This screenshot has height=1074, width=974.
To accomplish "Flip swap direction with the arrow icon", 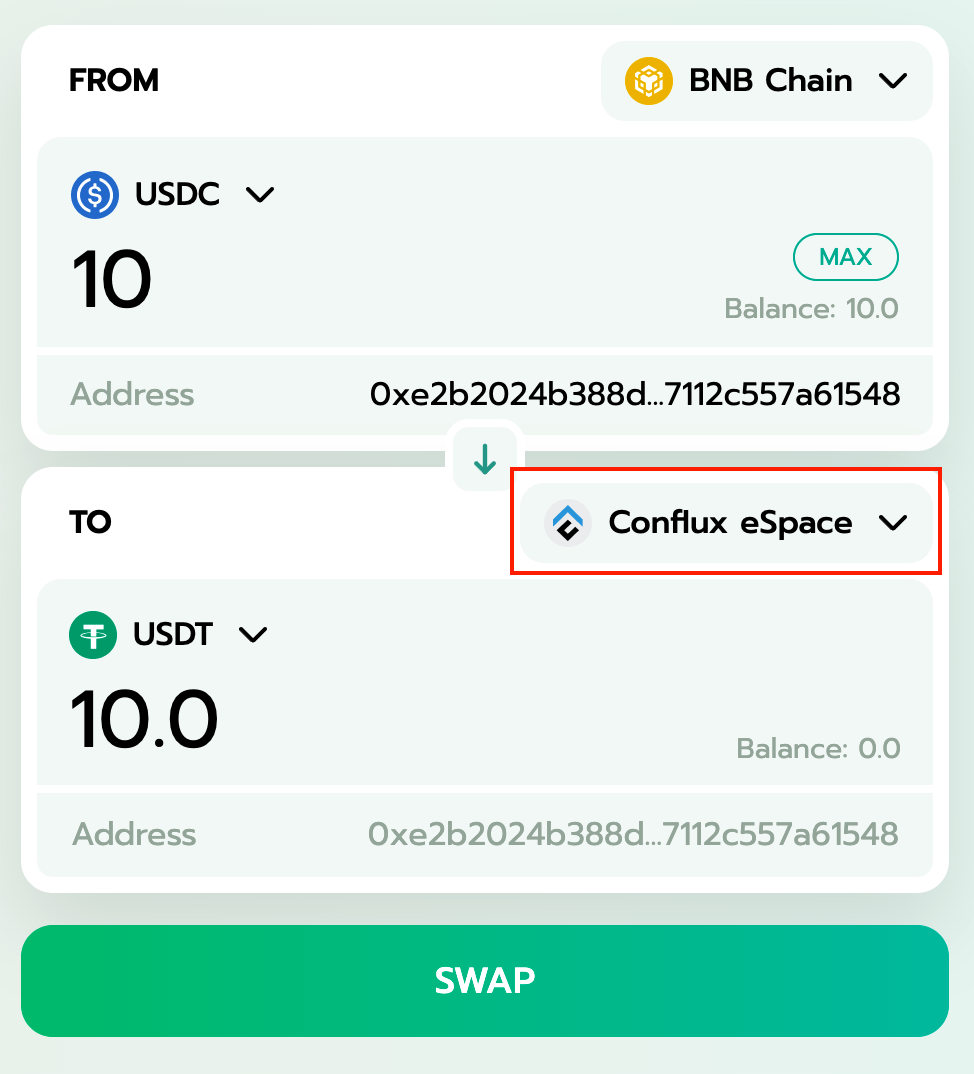I will point(485,459).
